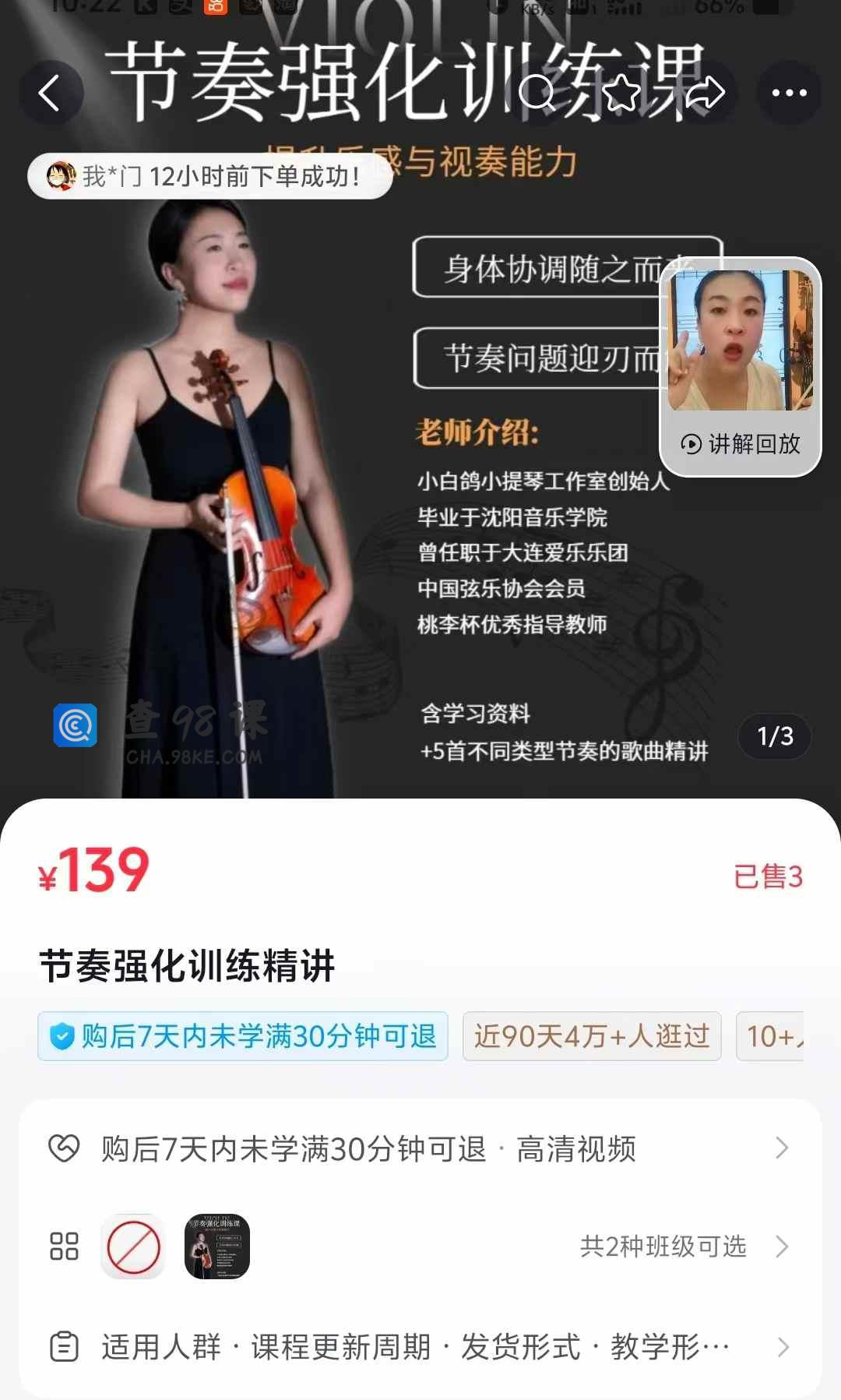Viewport: 841px width, 1400px height.
Task: Open the search icon in the top bar
Action: pos(537,93)
